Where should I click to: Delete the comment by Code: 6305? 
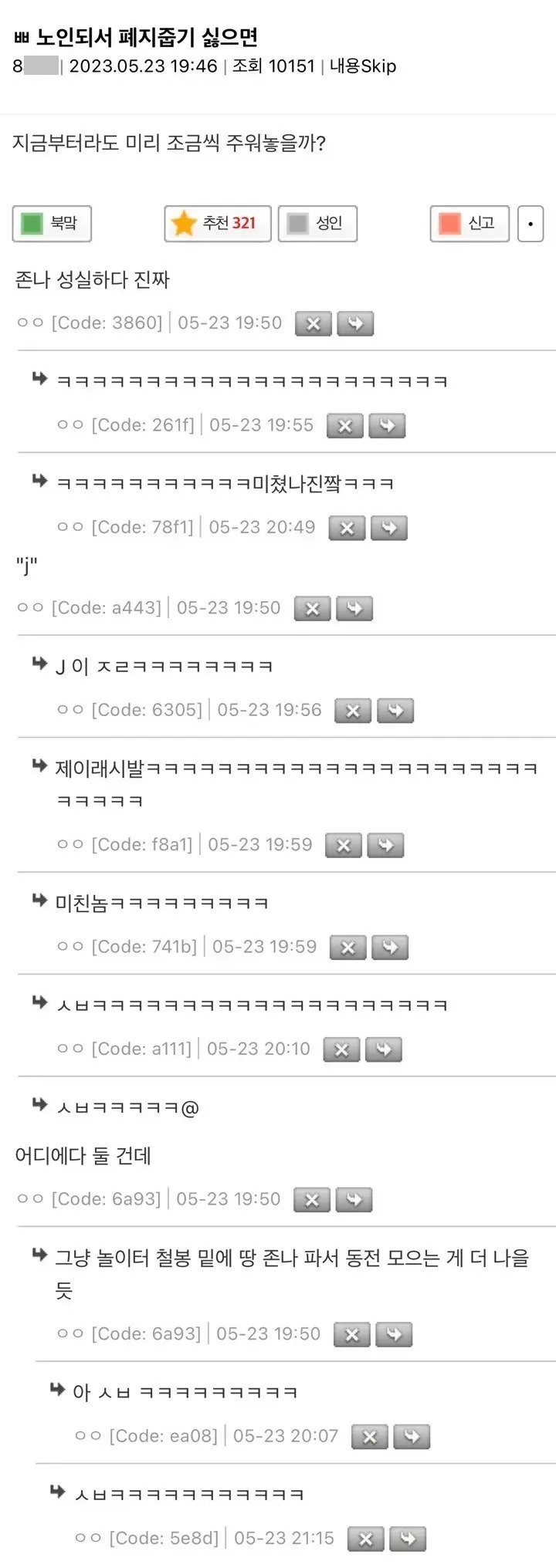click(353, 711)
